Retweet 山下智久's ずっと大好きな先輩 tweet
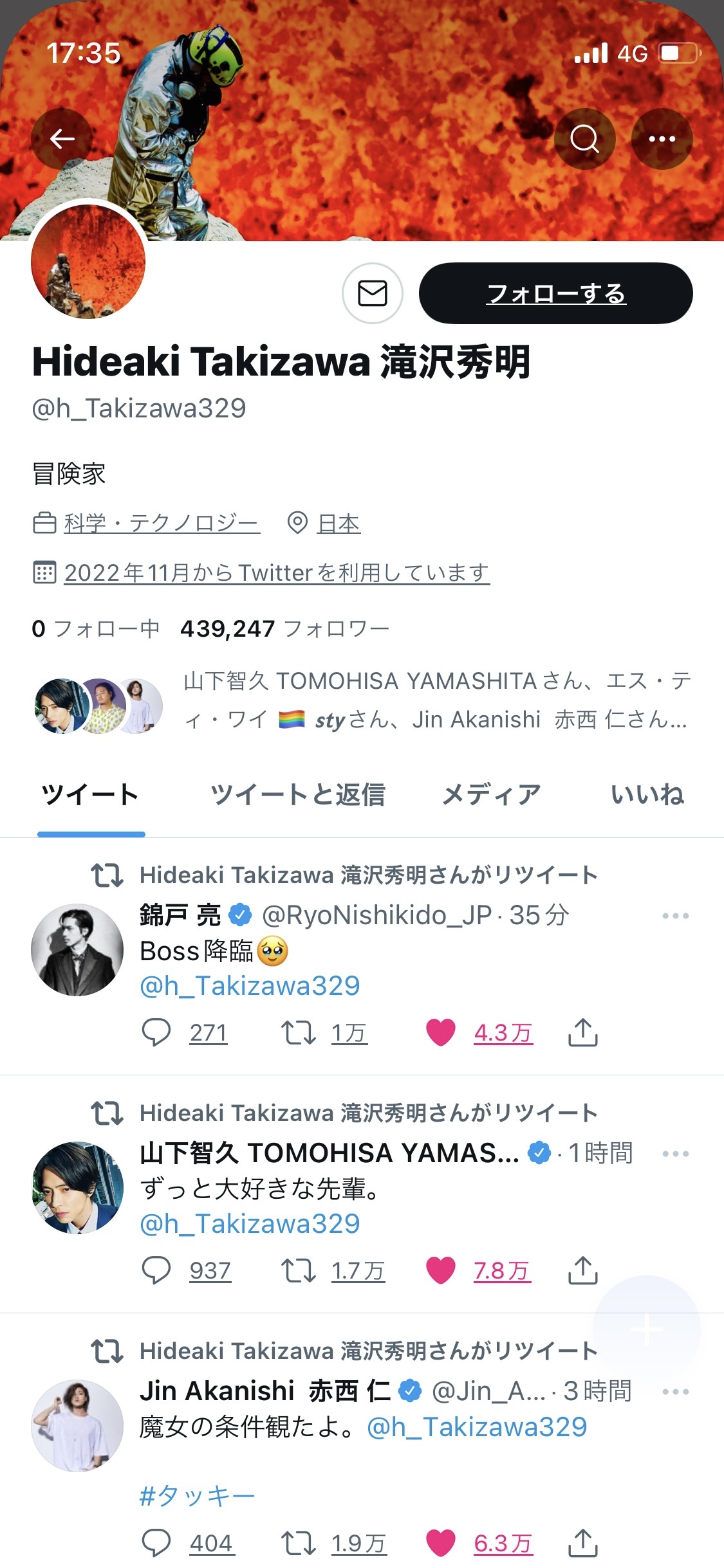 click(x=299, y=1271)
